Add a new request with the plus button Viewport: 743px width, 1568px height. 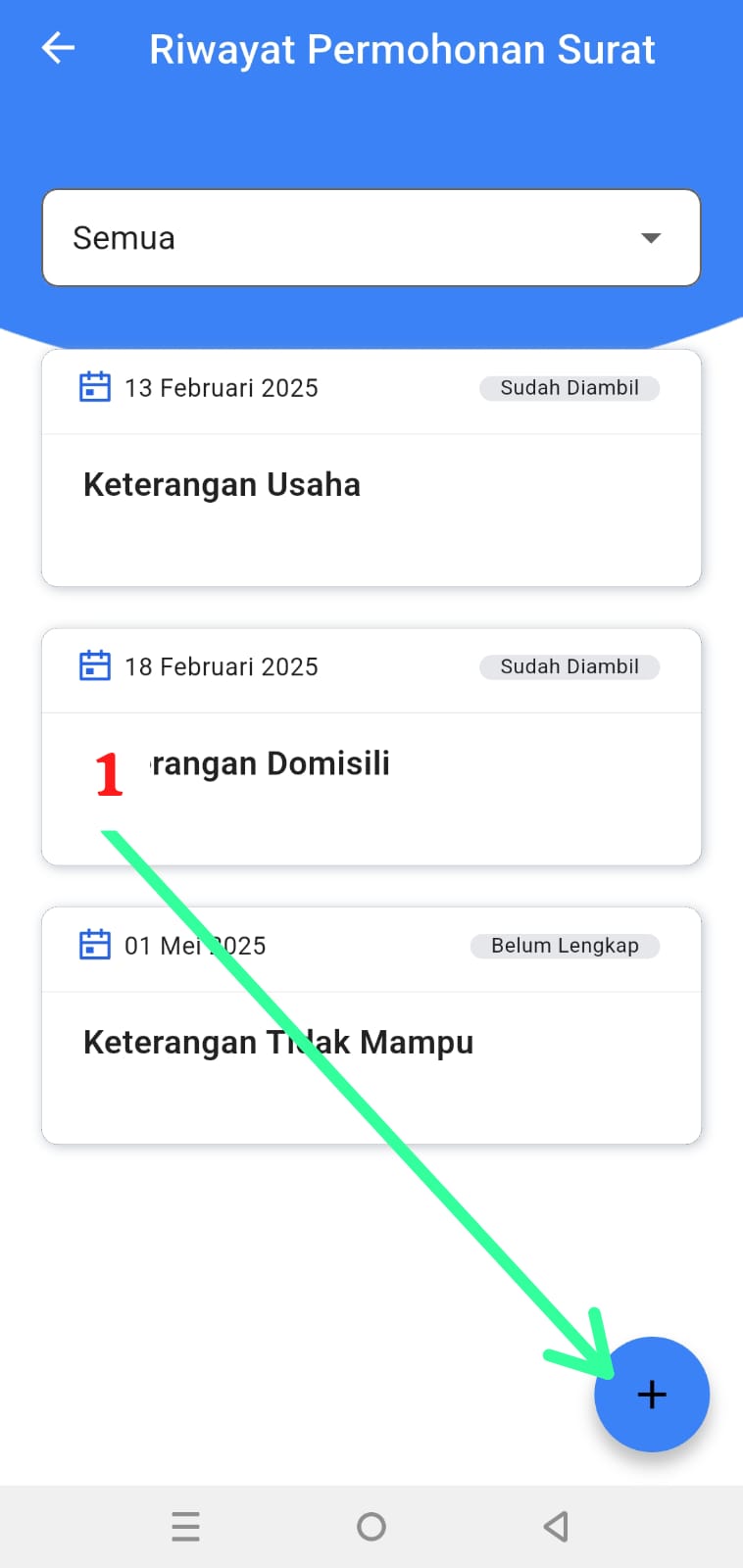click(x=652, y=1394)
